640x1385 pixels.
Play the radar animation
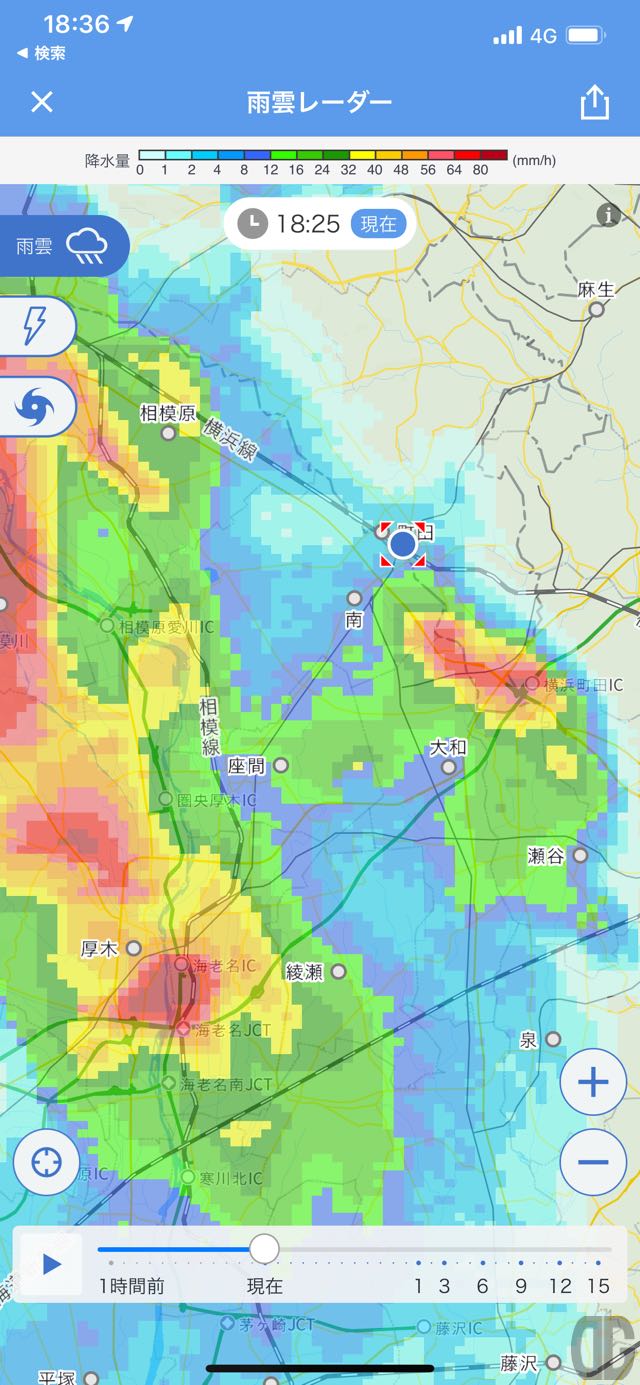coord(51,1264)
